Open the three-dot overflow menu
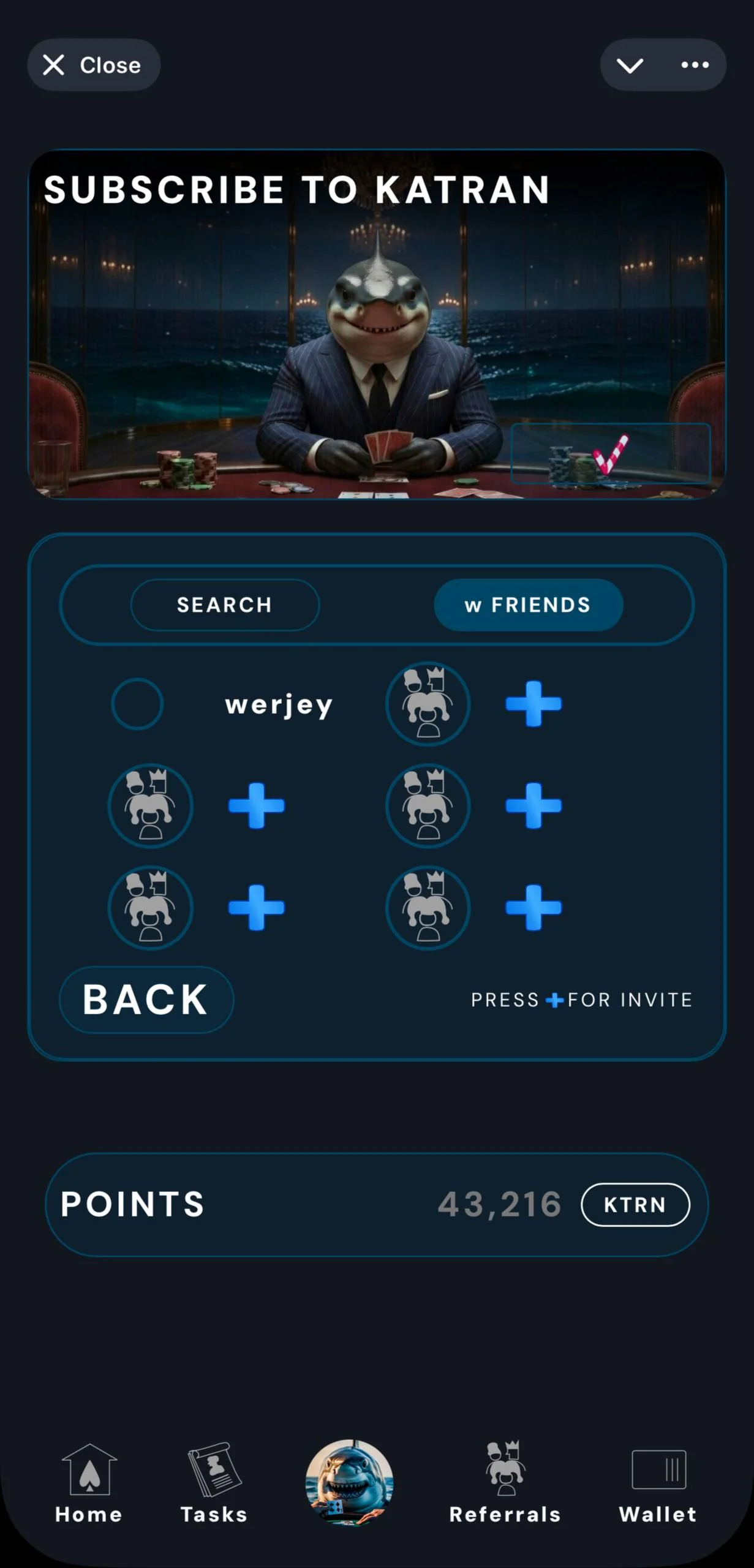Image resolution: width=754 pixels, height=1568 pixels. [695, 65]
